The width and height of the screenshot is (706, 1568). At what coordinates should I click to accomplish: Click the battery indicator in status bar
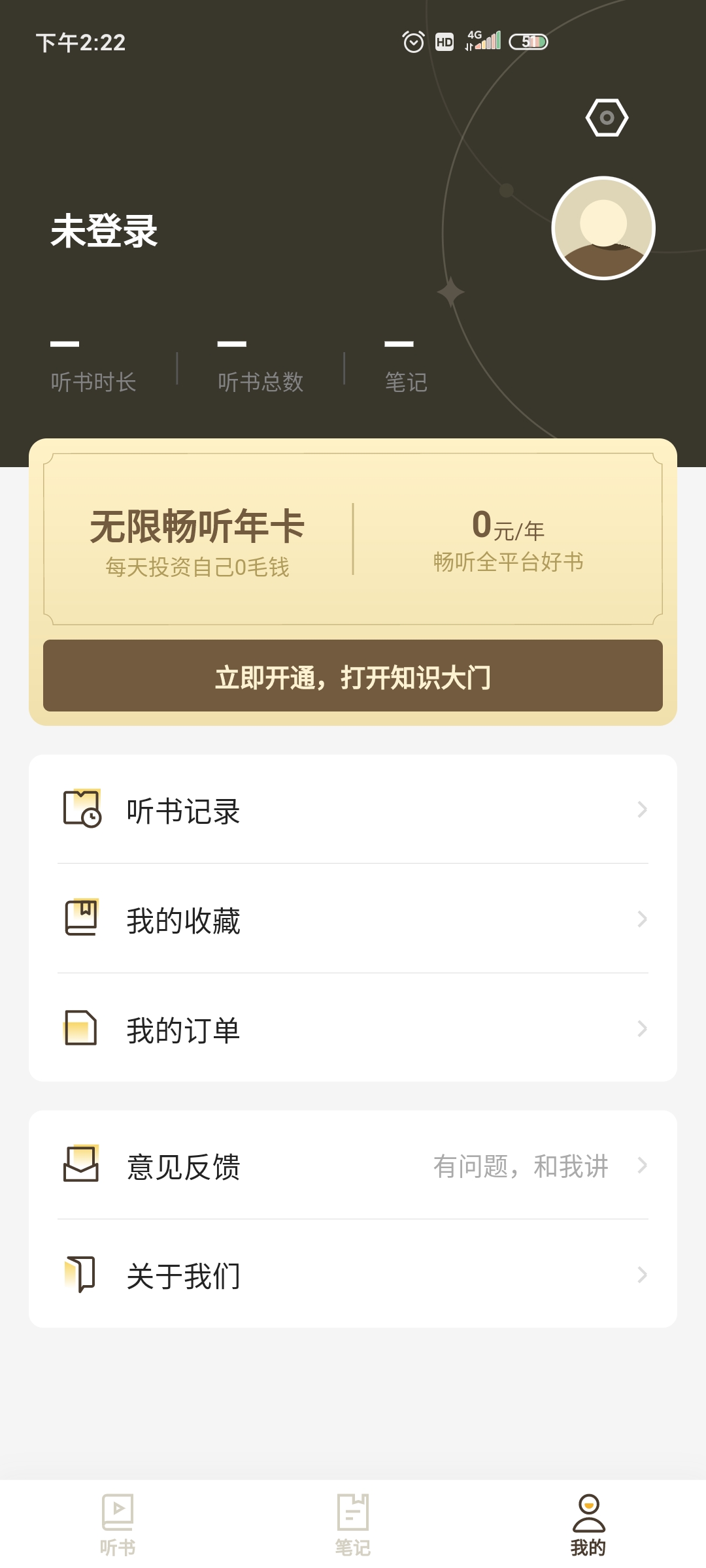(x=529, y=42)
